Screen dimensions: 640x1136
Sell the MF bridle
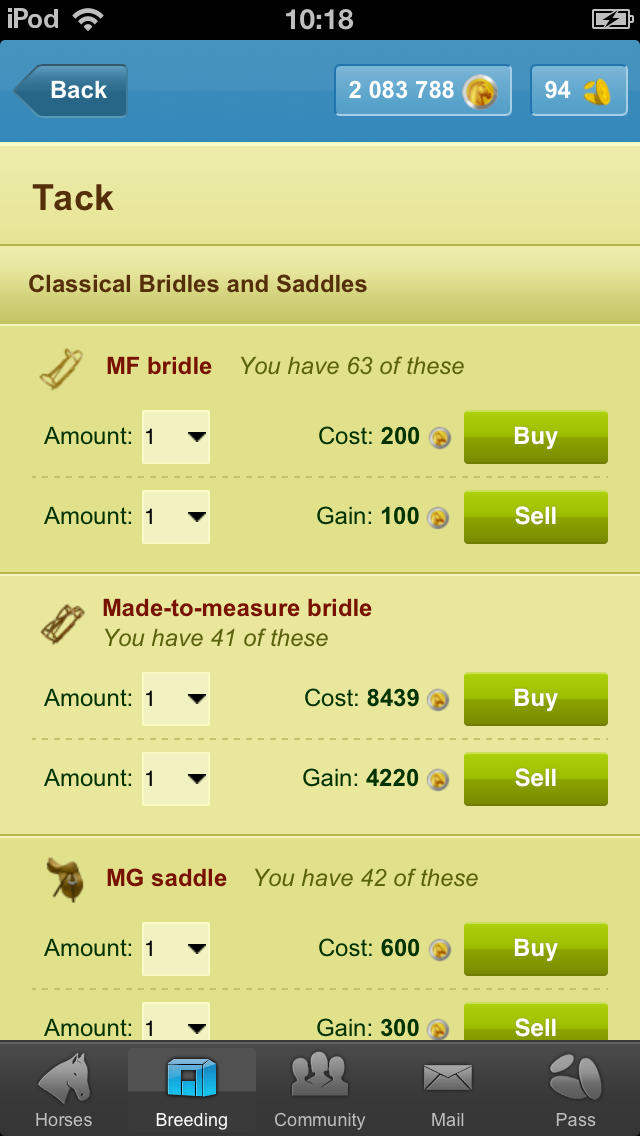coord(535,517)
